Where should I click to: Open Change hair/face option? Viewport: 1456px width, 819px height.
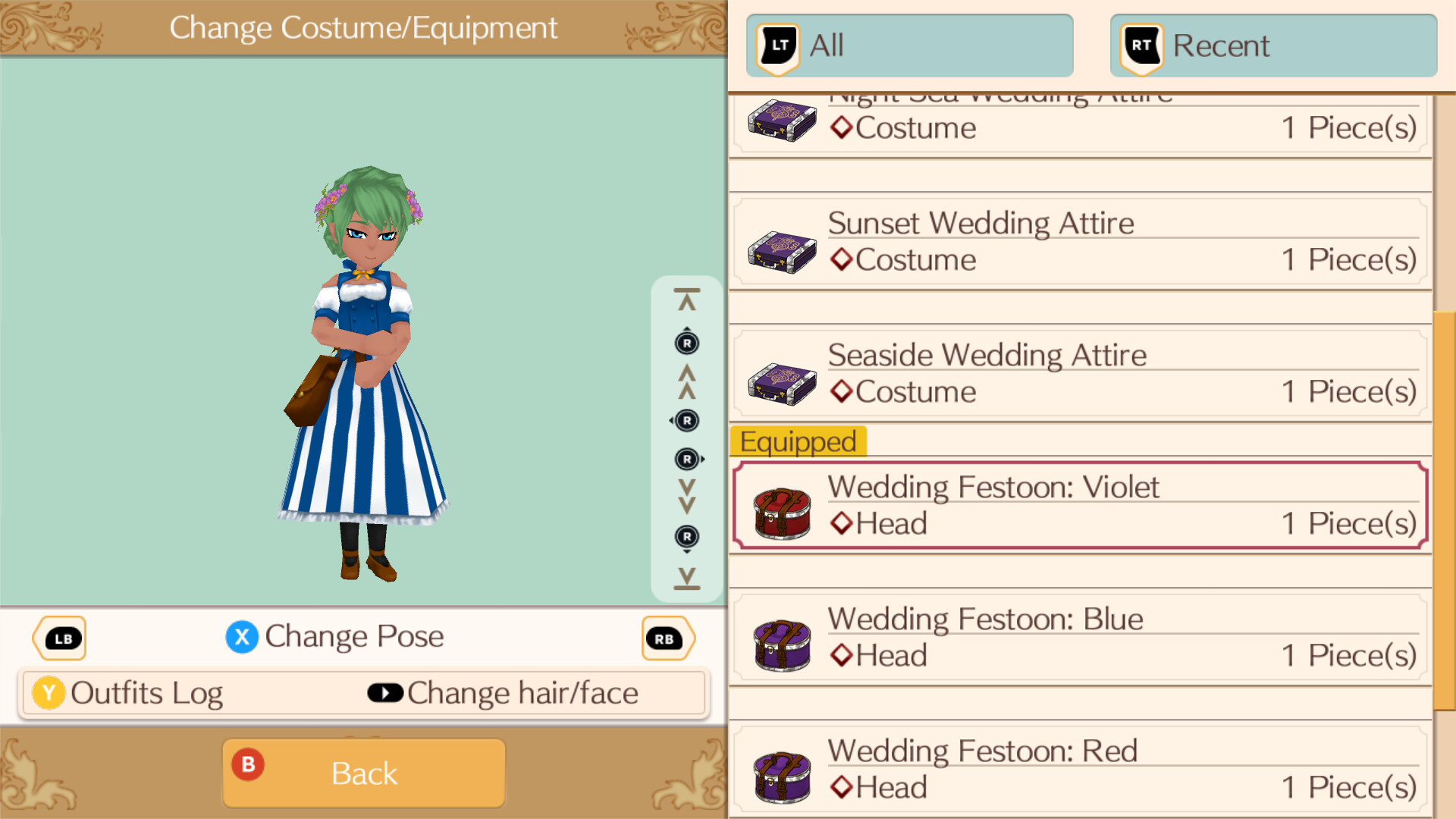click(504, 693)
